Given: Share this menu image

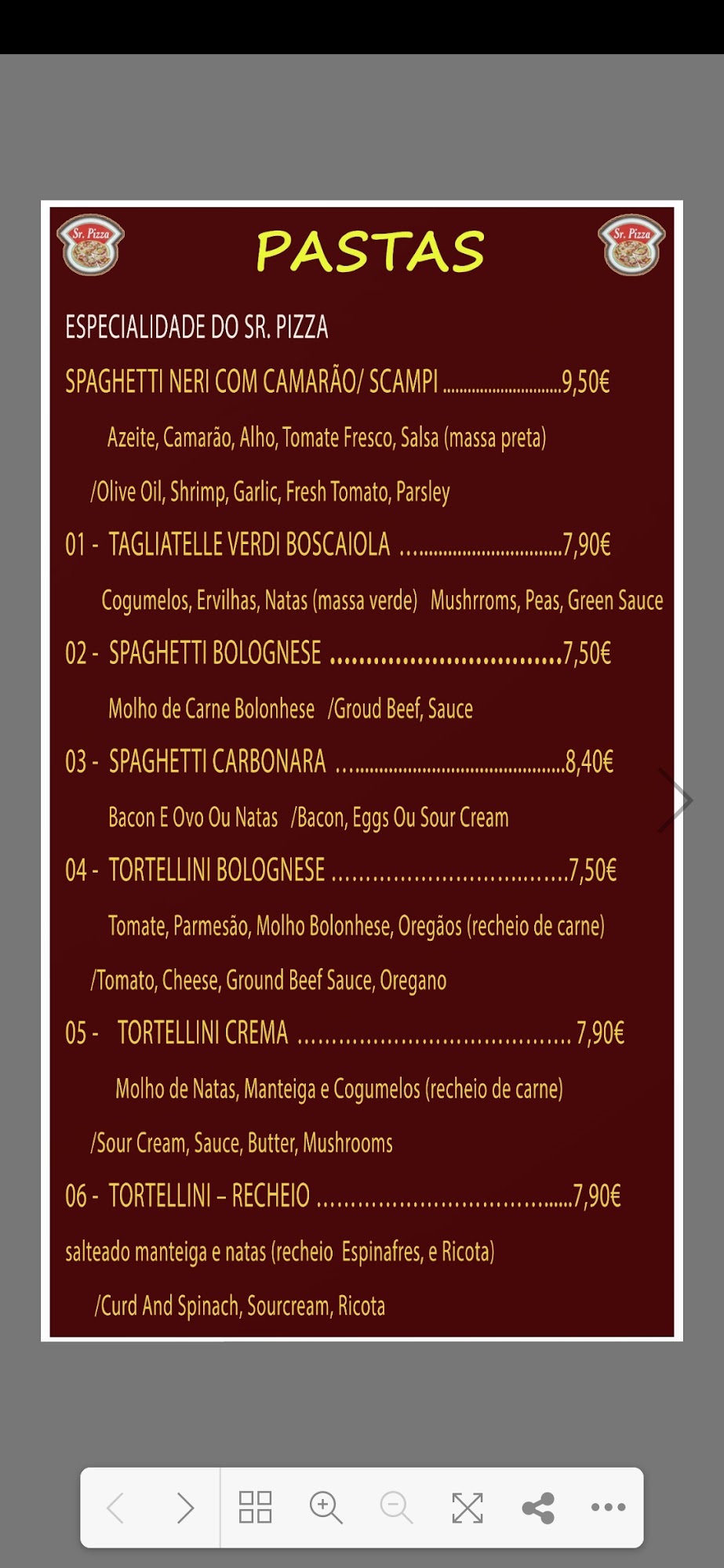Looking at the screenshot, I should (x=538, y=1507).
